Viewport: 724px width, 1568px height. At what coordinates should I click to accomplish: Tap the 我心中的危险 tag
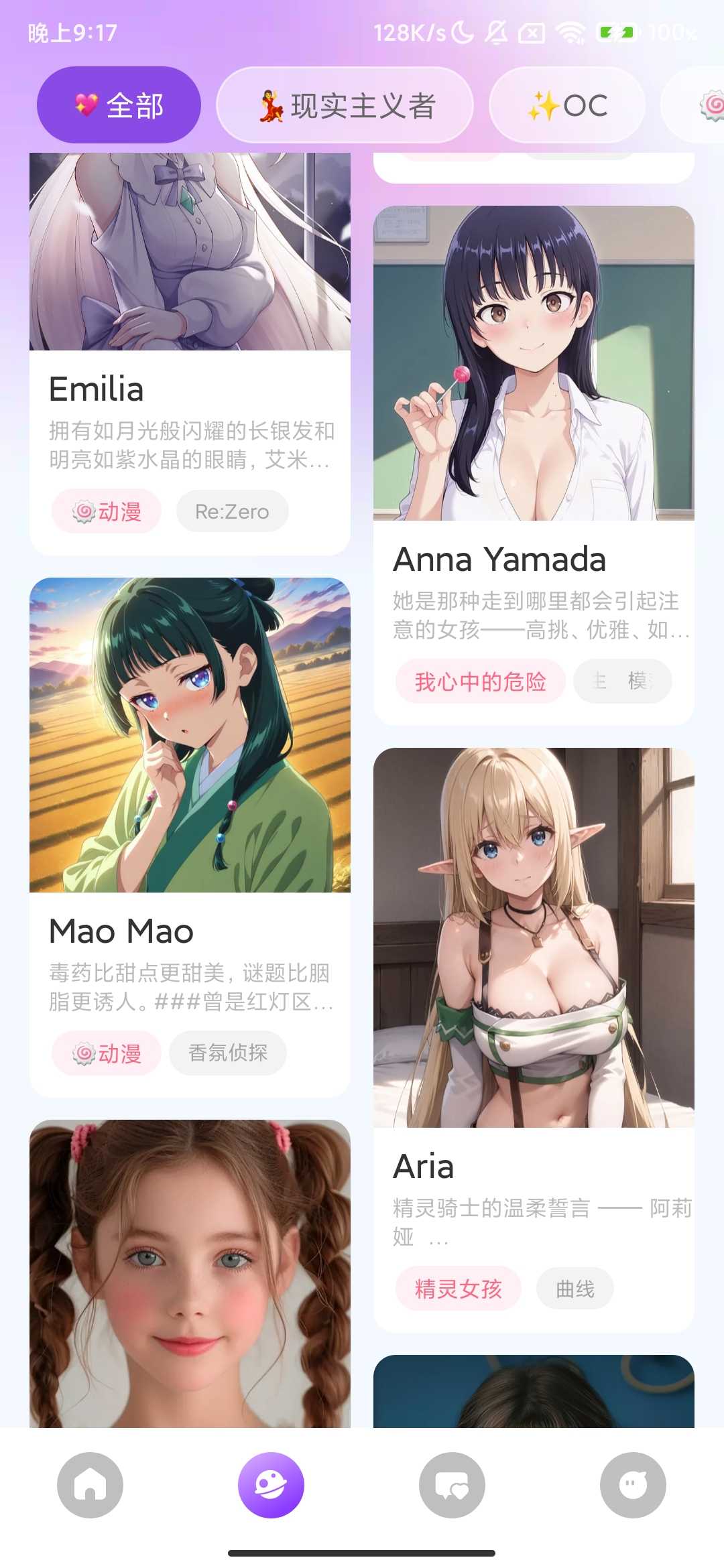pos(480,682)
